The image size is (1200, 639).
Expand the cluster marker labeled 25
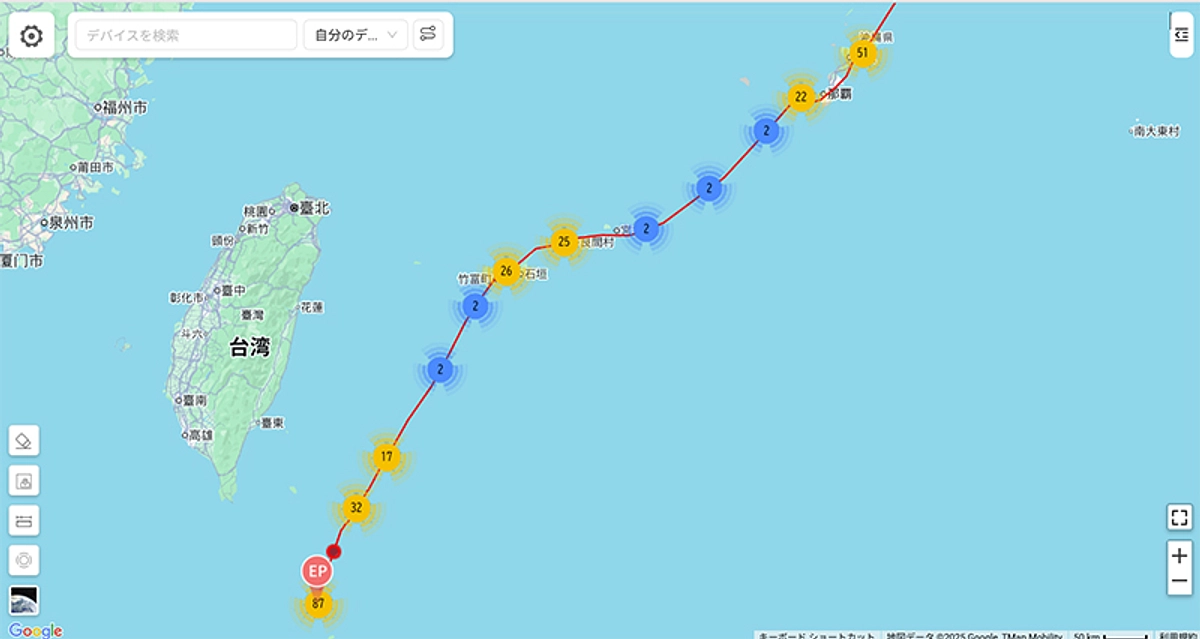coord(564,241)
